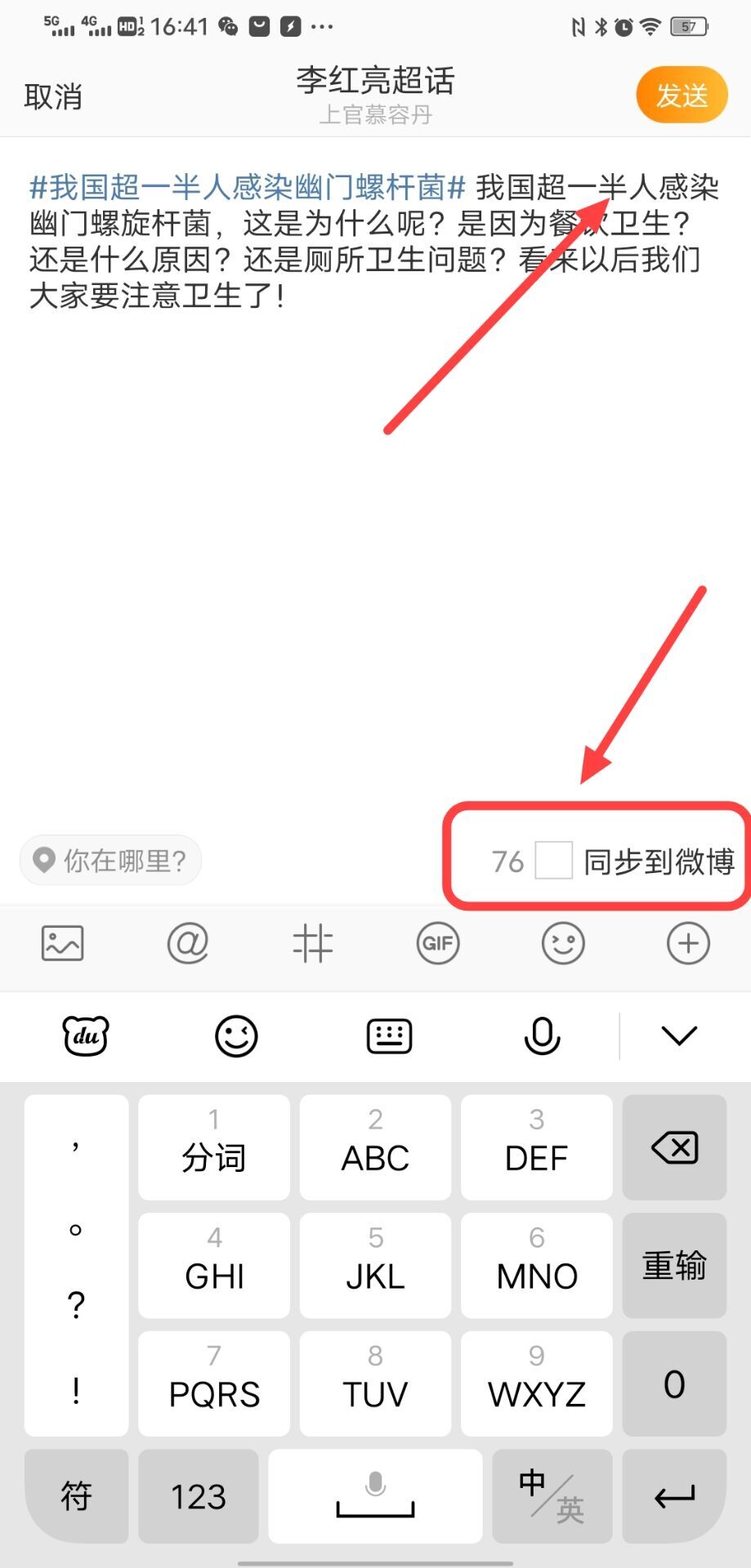
Task: Place cursor in the post text field
Action: pos(374,490)
